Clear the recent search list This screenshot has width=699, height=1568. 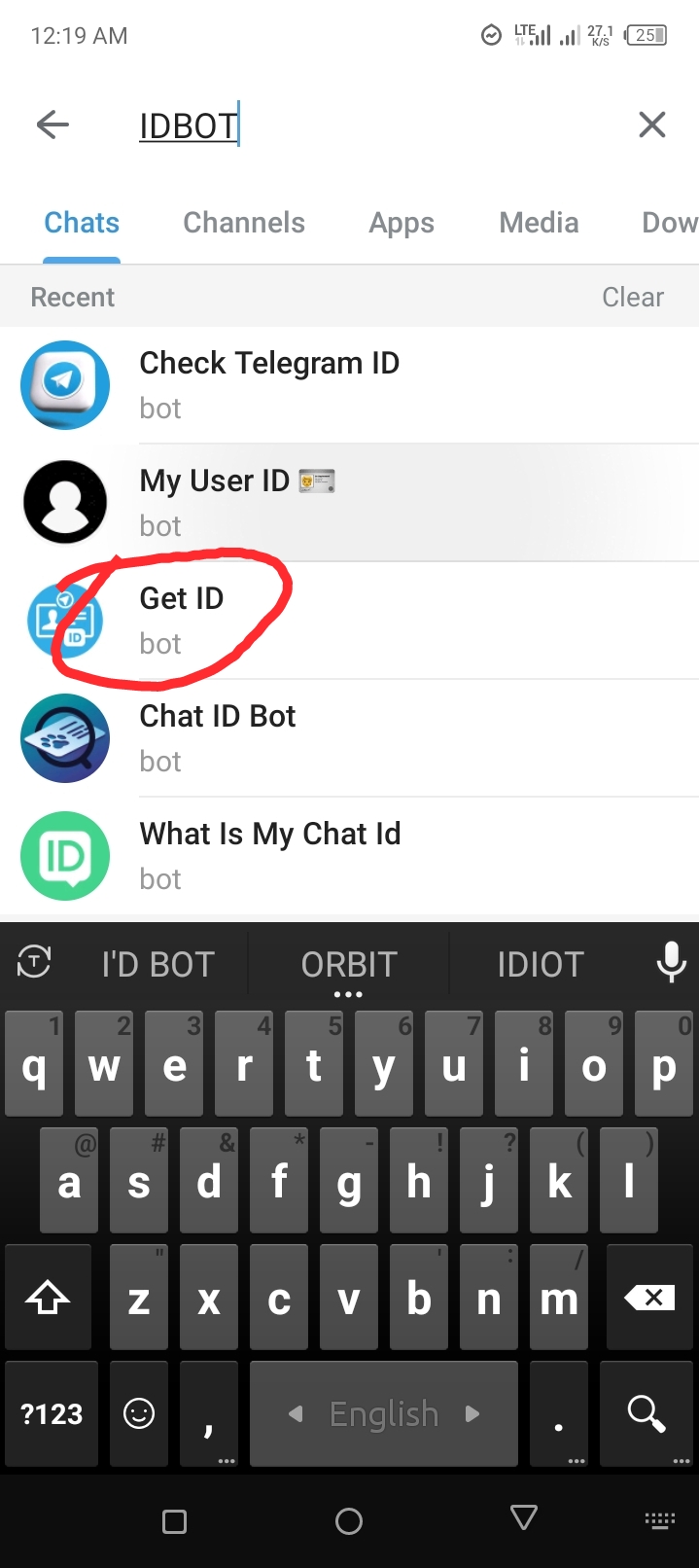632,297
